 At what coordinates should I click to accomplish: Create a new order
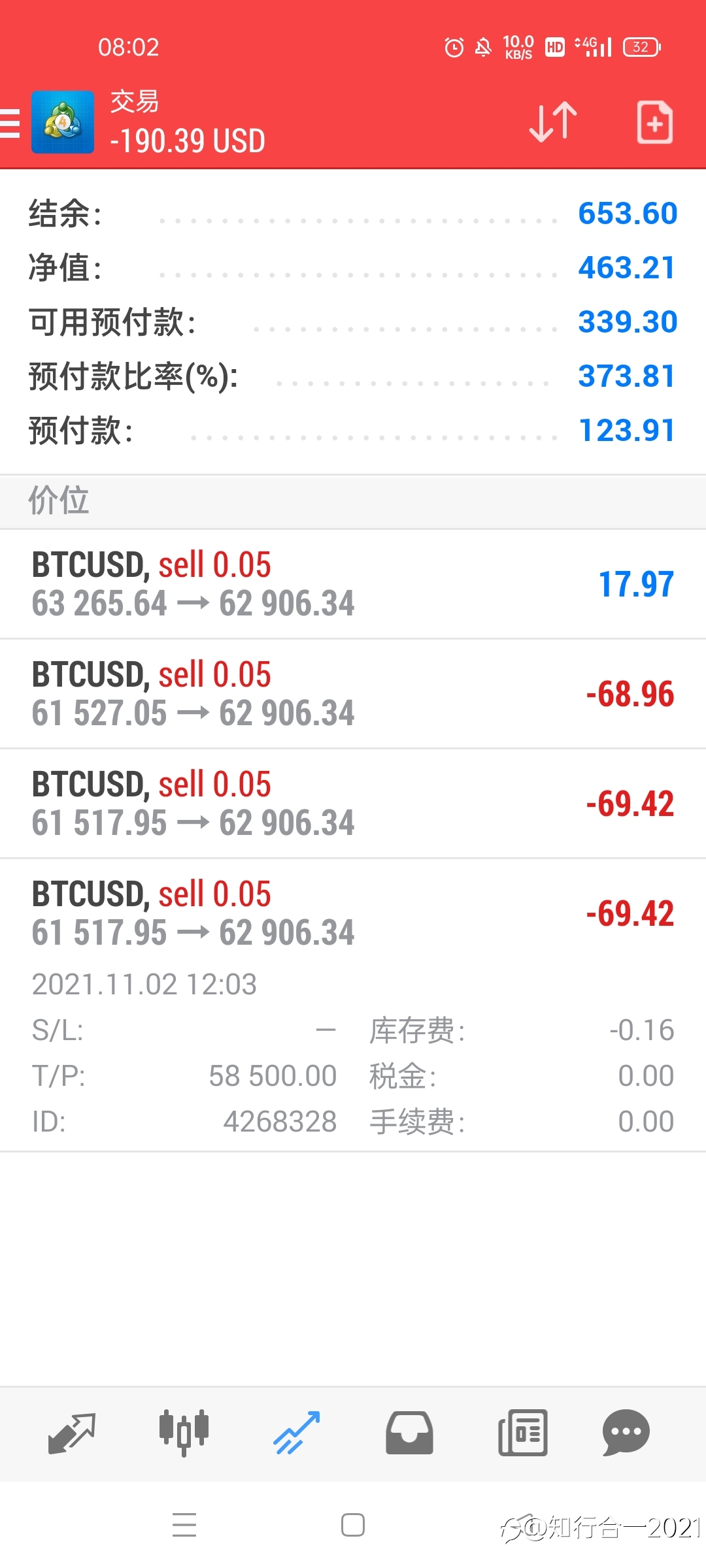[x=654, y=122]
